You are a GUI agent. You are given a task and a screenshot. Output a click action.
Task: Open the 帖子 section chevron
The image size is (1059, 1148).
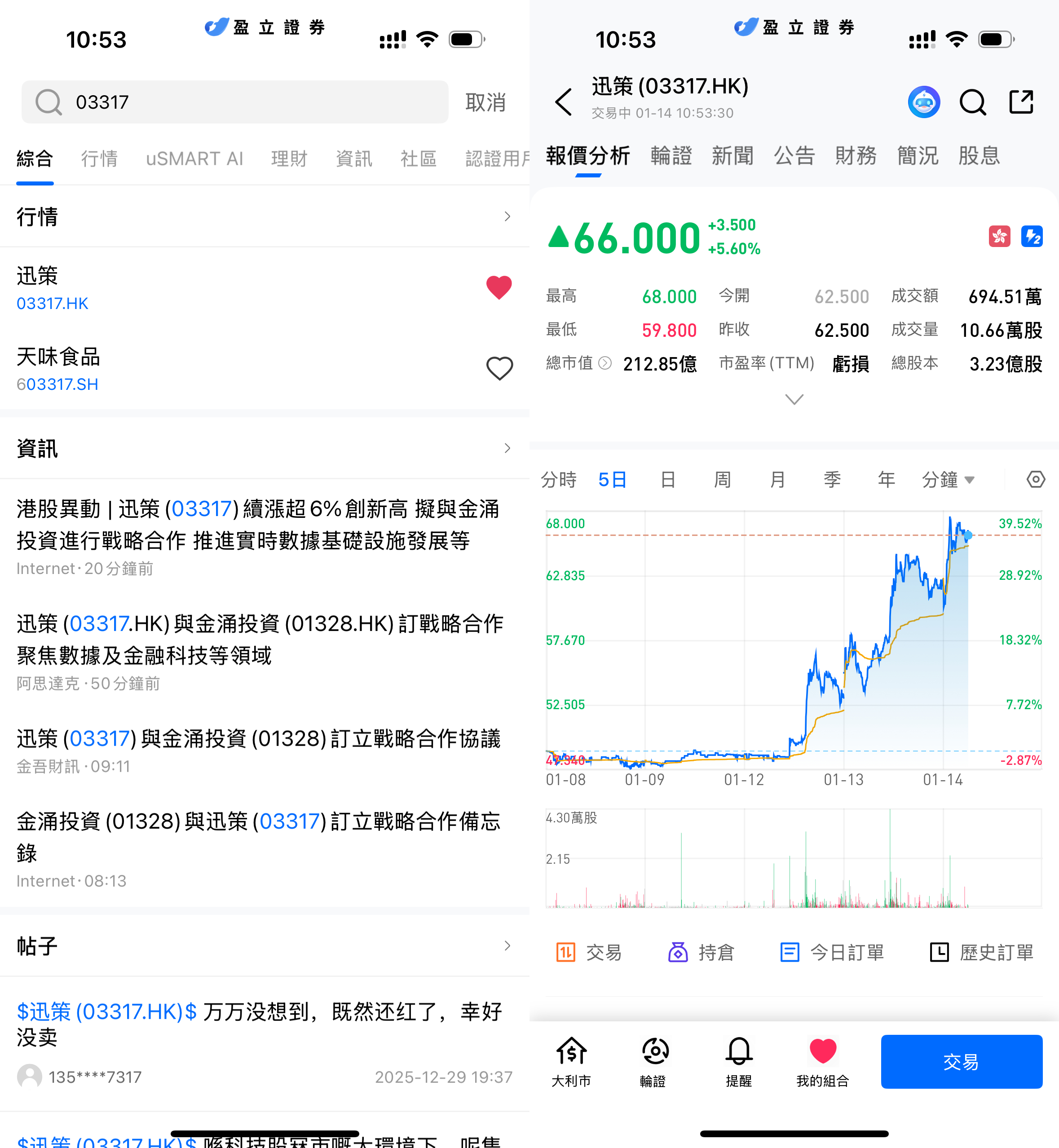(x=507, y=946)
